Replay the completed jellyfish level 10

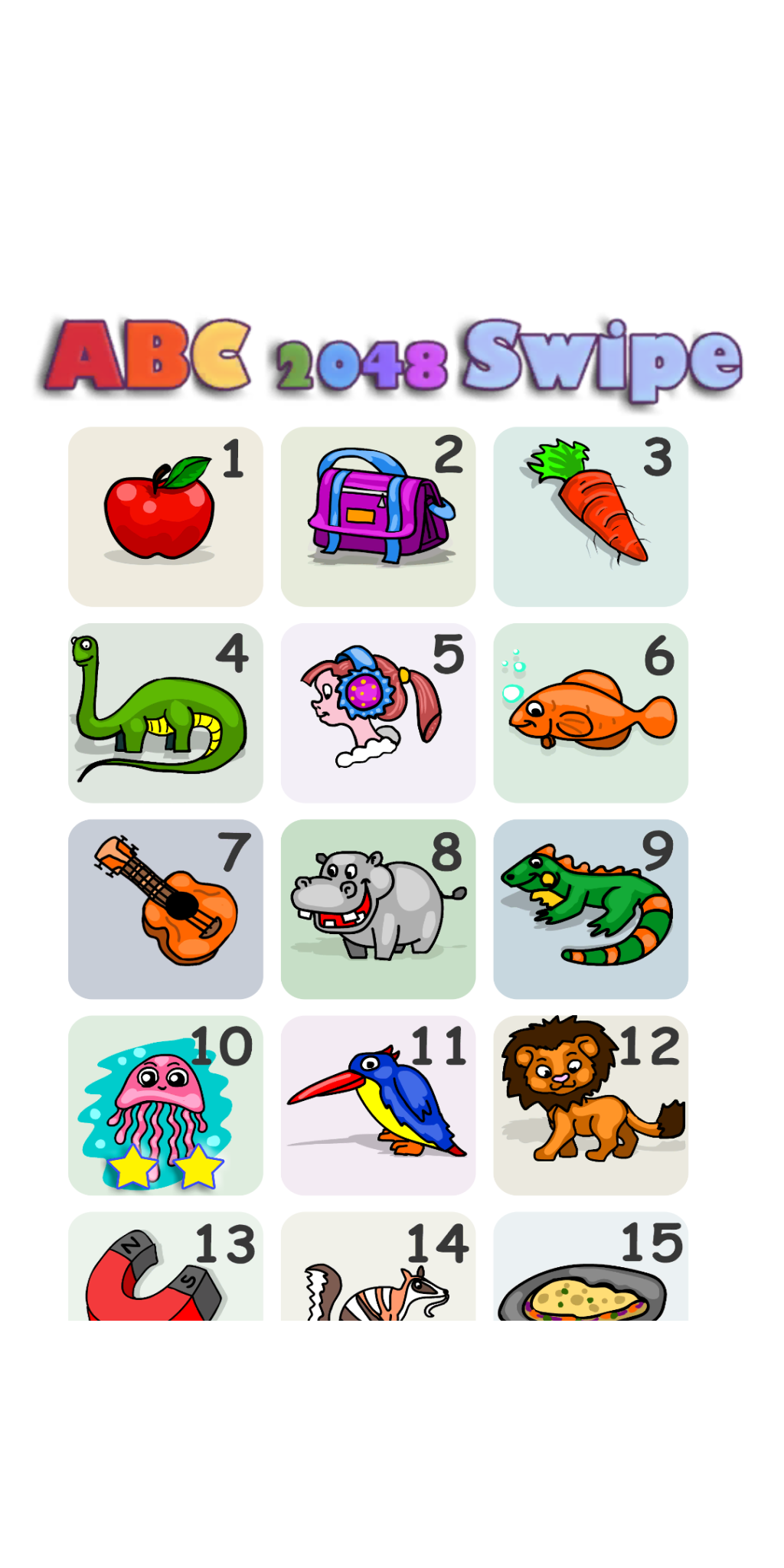[x=165, y=1102]
